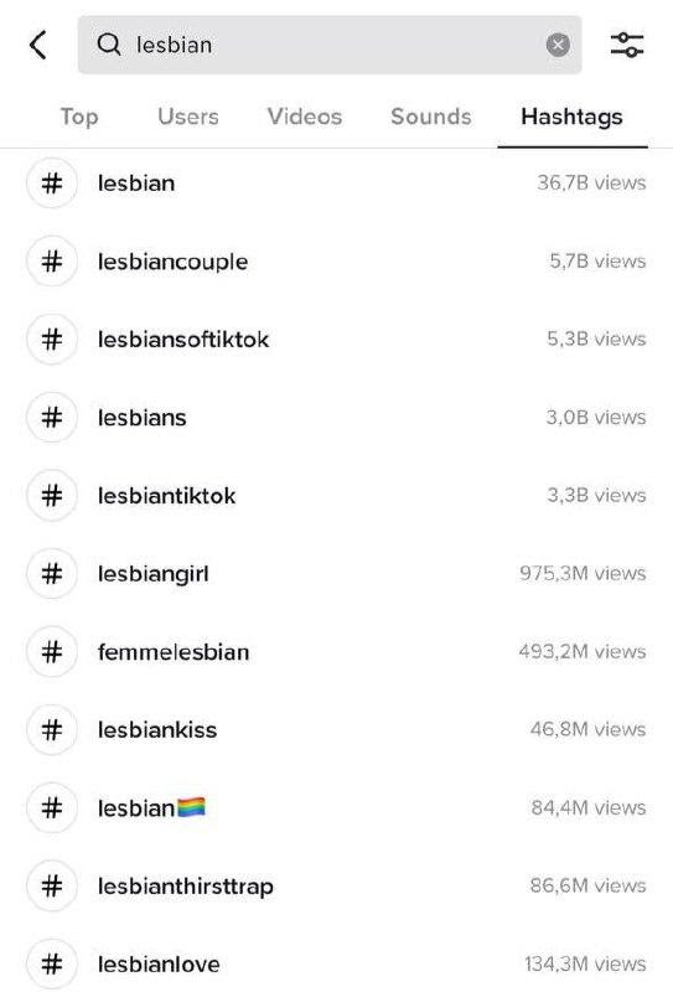Switch to the Sounds tab
This screenshot has height=993, width=675.
(x=430, y=117)
